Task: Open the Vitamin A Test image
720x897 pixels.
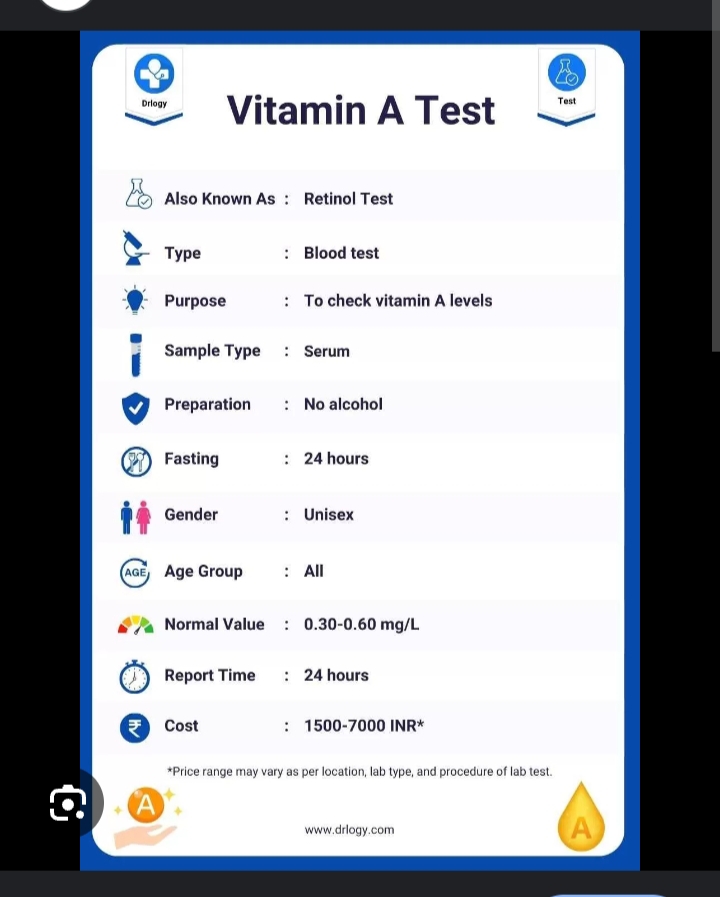Action: point(359,450)
